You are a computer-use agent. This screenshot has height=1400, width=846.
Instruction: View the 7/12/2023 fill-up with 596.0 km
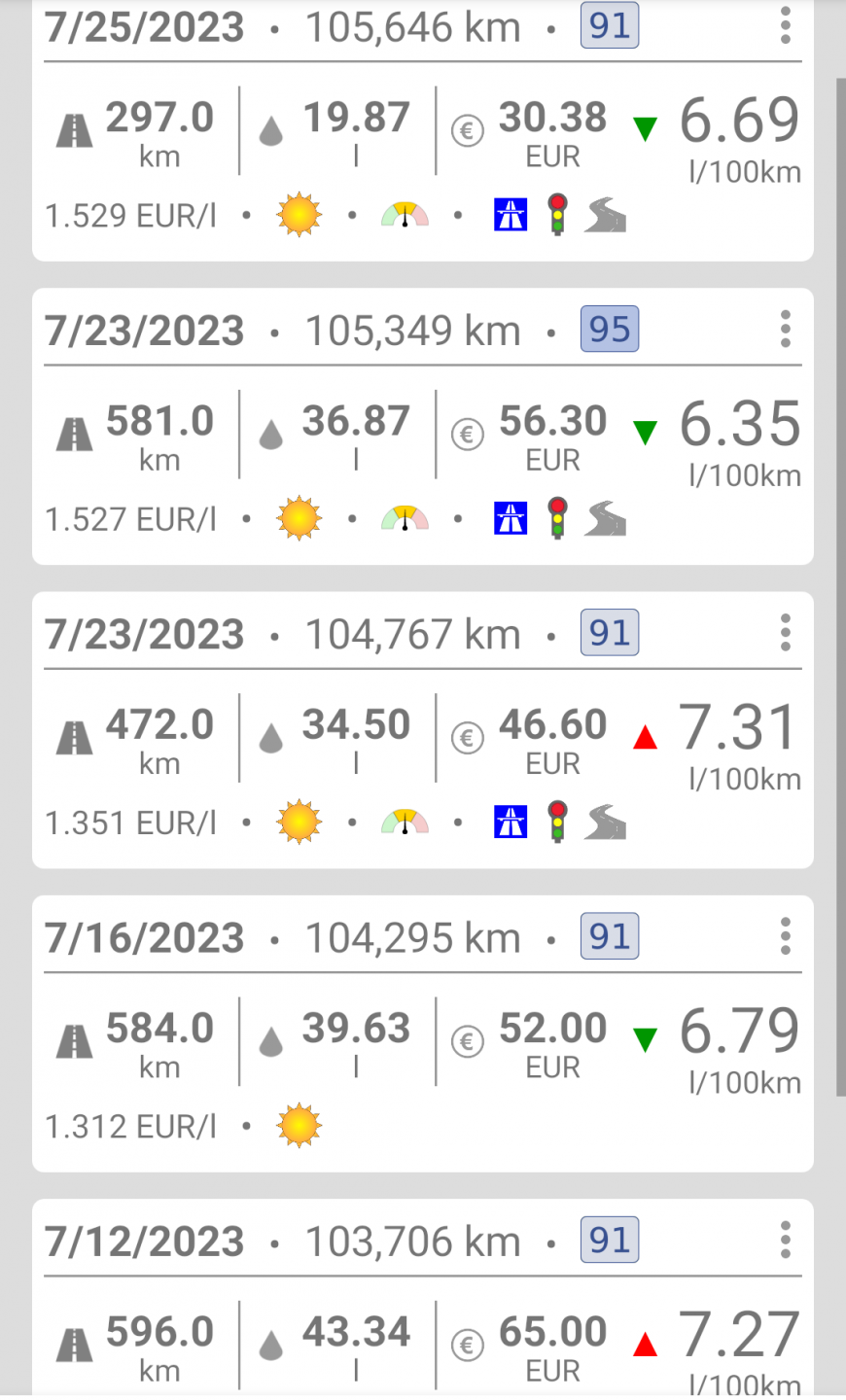click(423, 1300)
